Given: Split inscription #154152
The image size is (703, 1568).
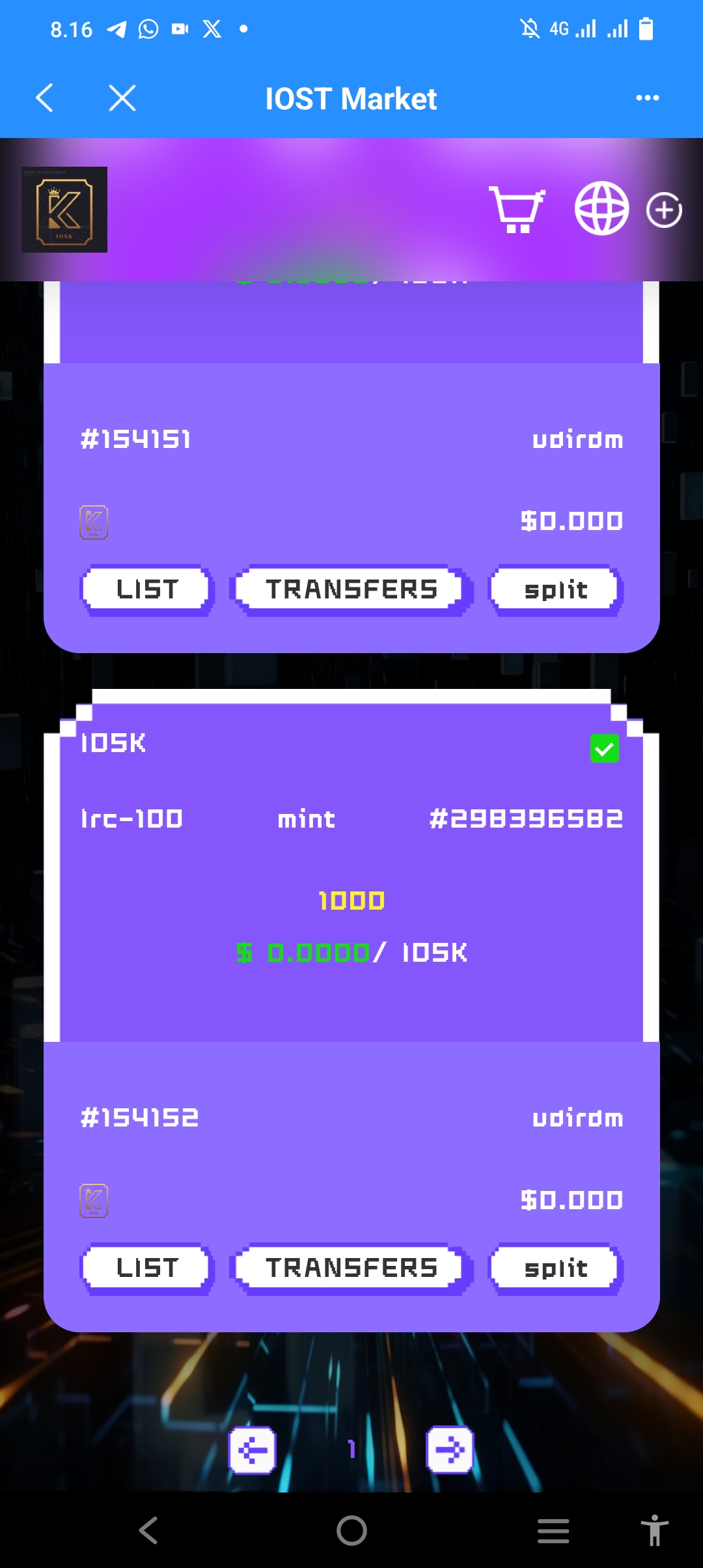Looking at the screenshot, I should [556, 1268].
